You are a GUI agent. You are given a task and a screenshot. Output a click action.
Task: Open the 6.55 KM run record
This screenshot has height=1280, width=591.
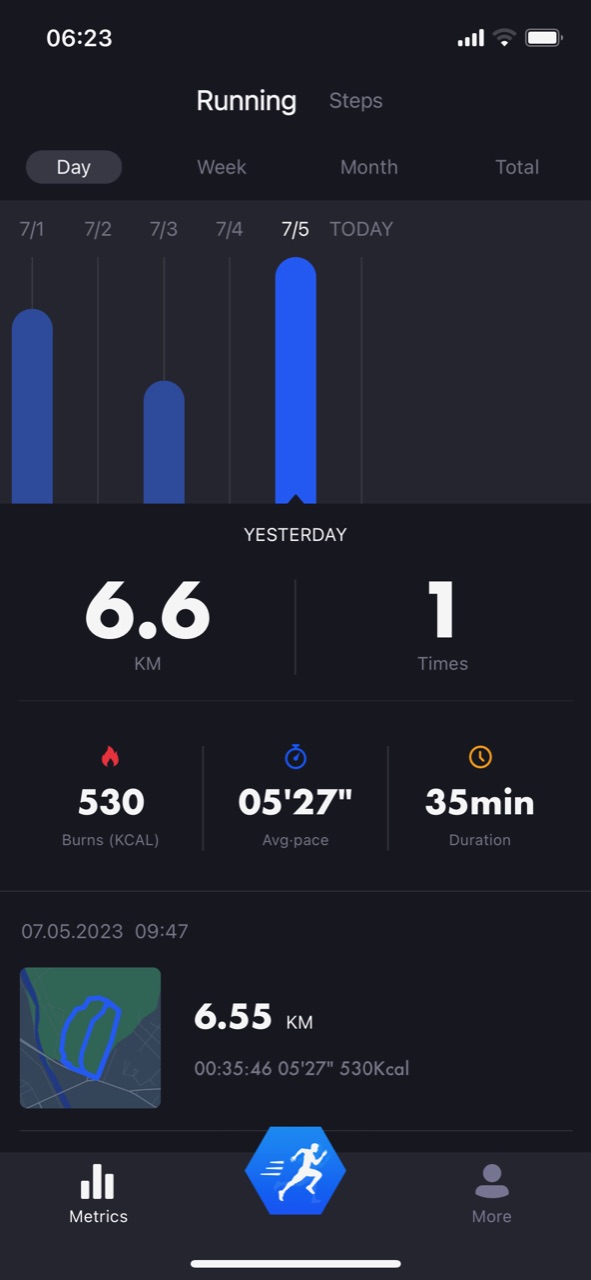point(295,1038)
